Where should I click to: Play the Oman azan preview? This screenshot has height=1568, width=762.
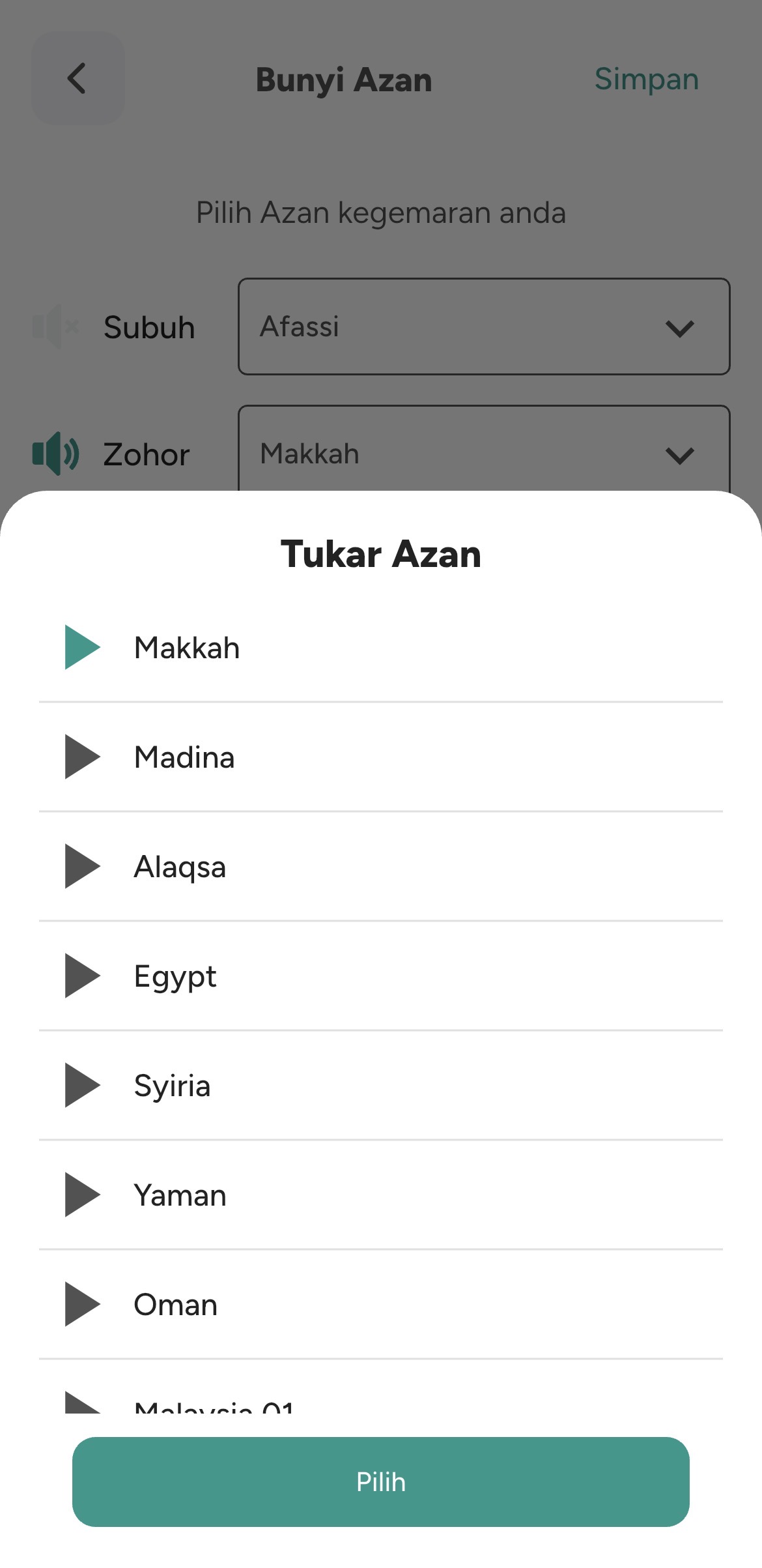82,1304
